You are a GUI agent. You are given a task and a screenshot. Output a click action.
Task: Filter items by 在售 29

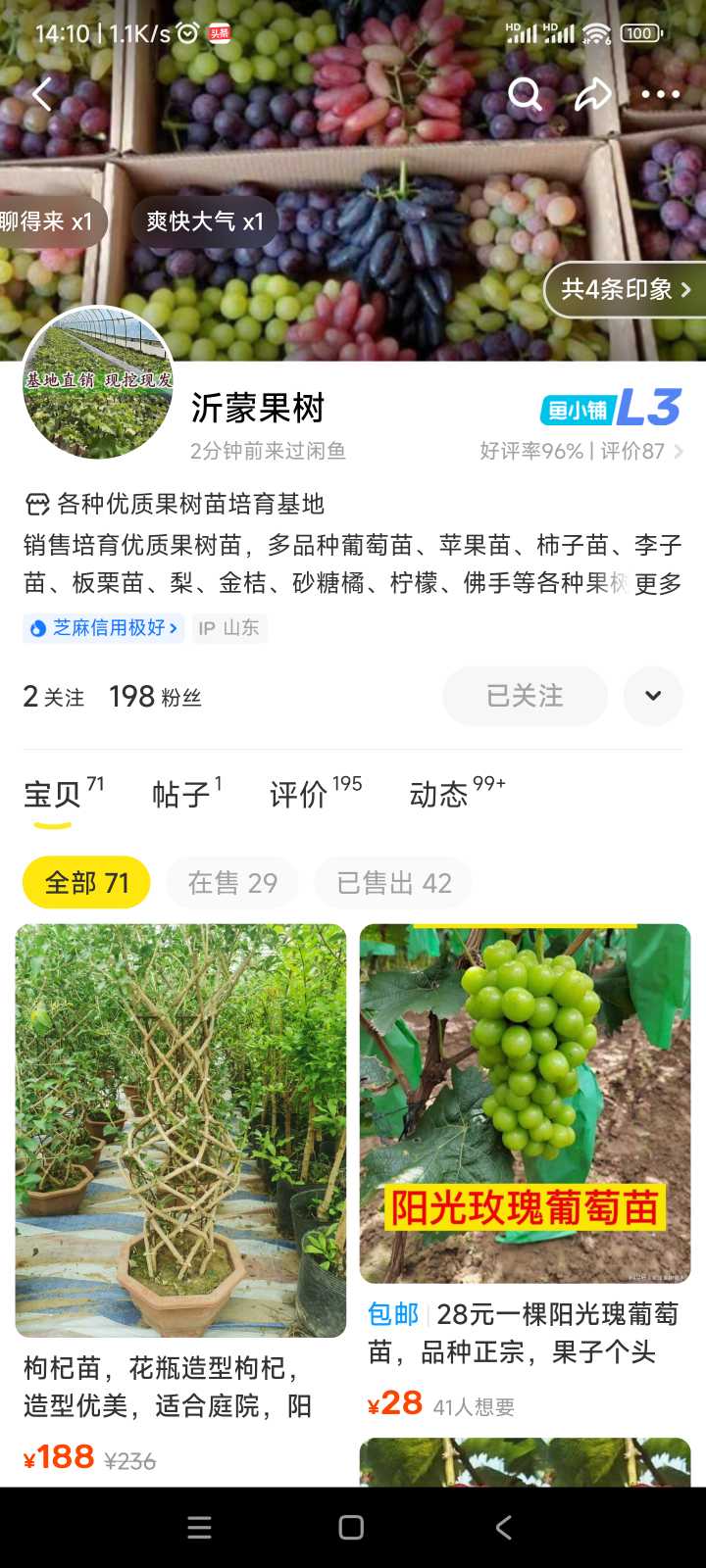[x=232, y=883]
